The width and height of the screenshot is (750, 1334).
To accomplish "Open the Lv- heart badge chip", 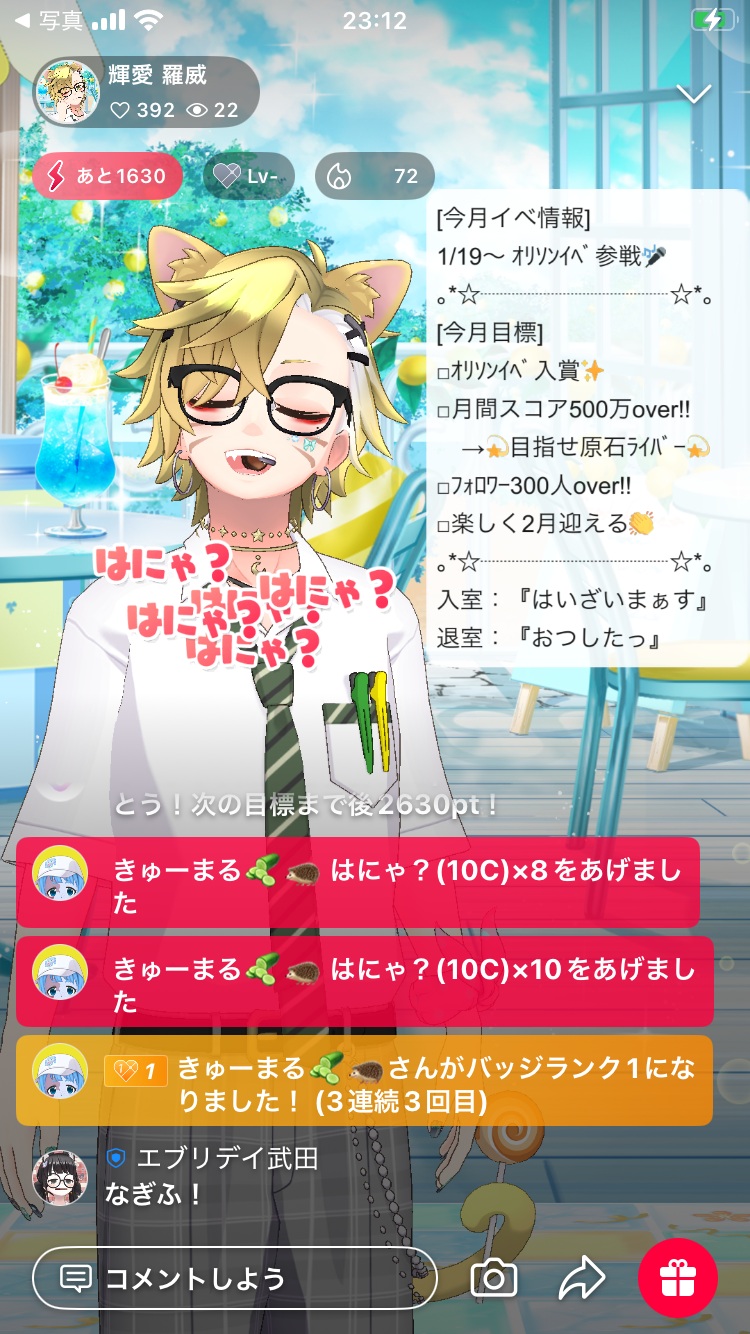I will click(248, 176).
